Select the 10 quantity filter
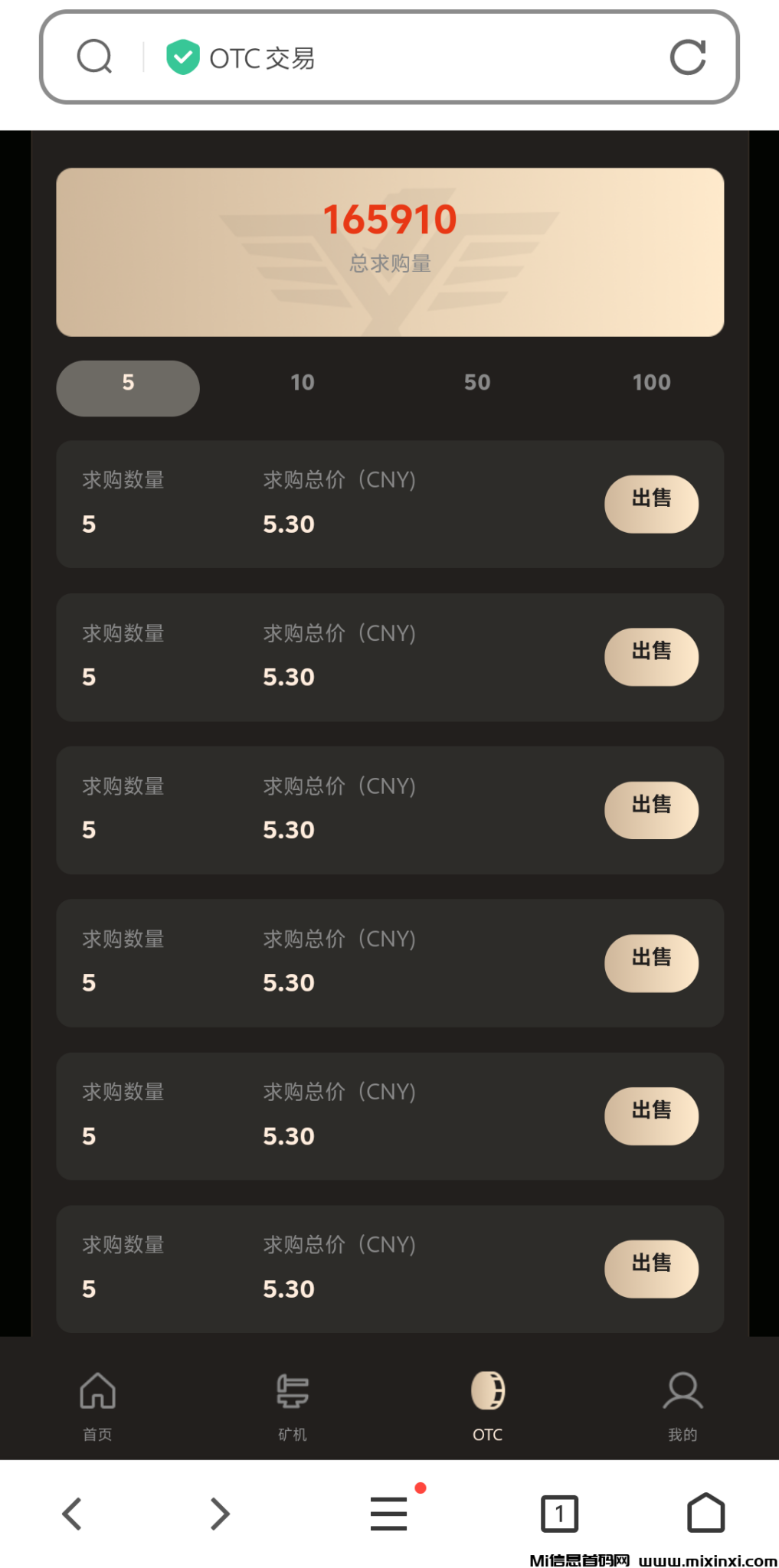Screen dimensions: 779x1568 [303, 382]
